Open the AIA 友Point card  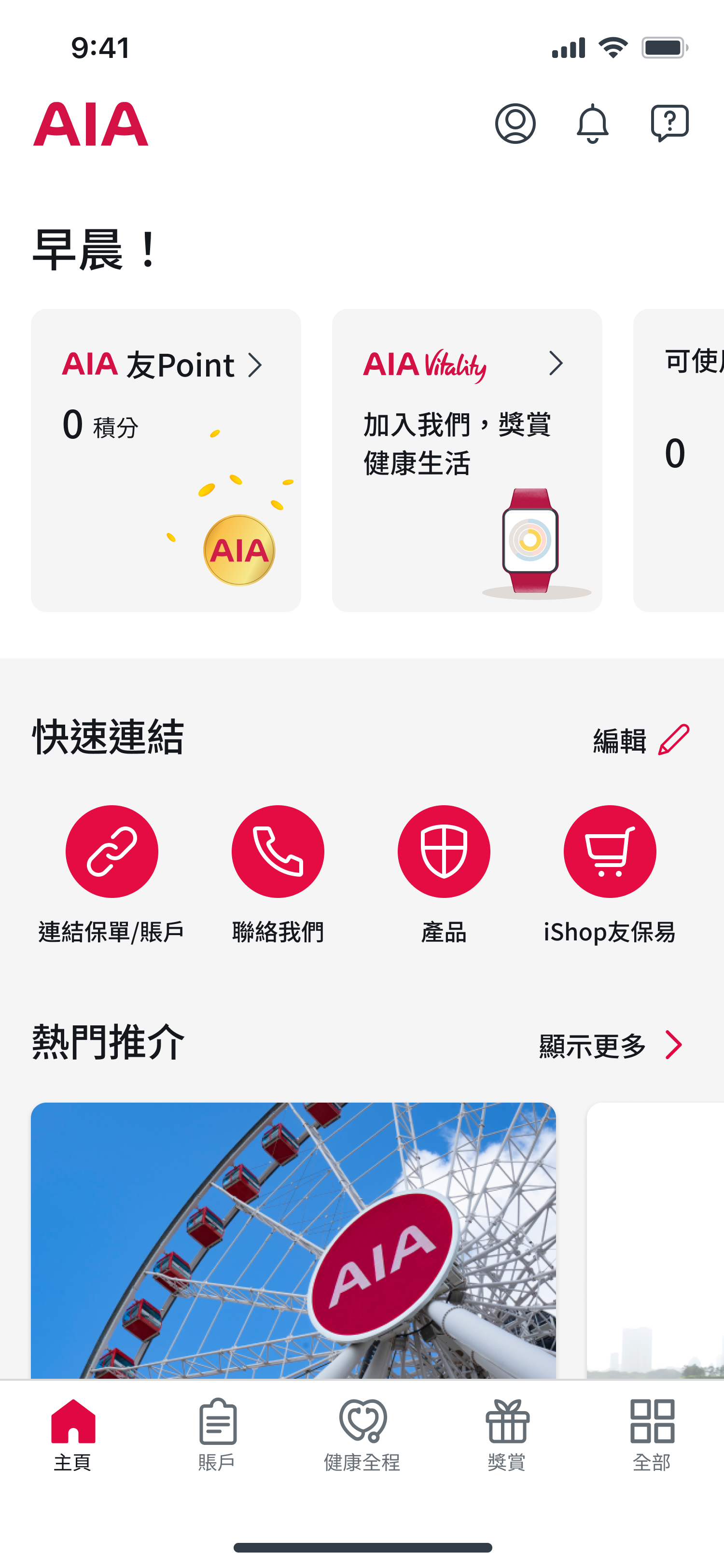(x=166, y=460)
